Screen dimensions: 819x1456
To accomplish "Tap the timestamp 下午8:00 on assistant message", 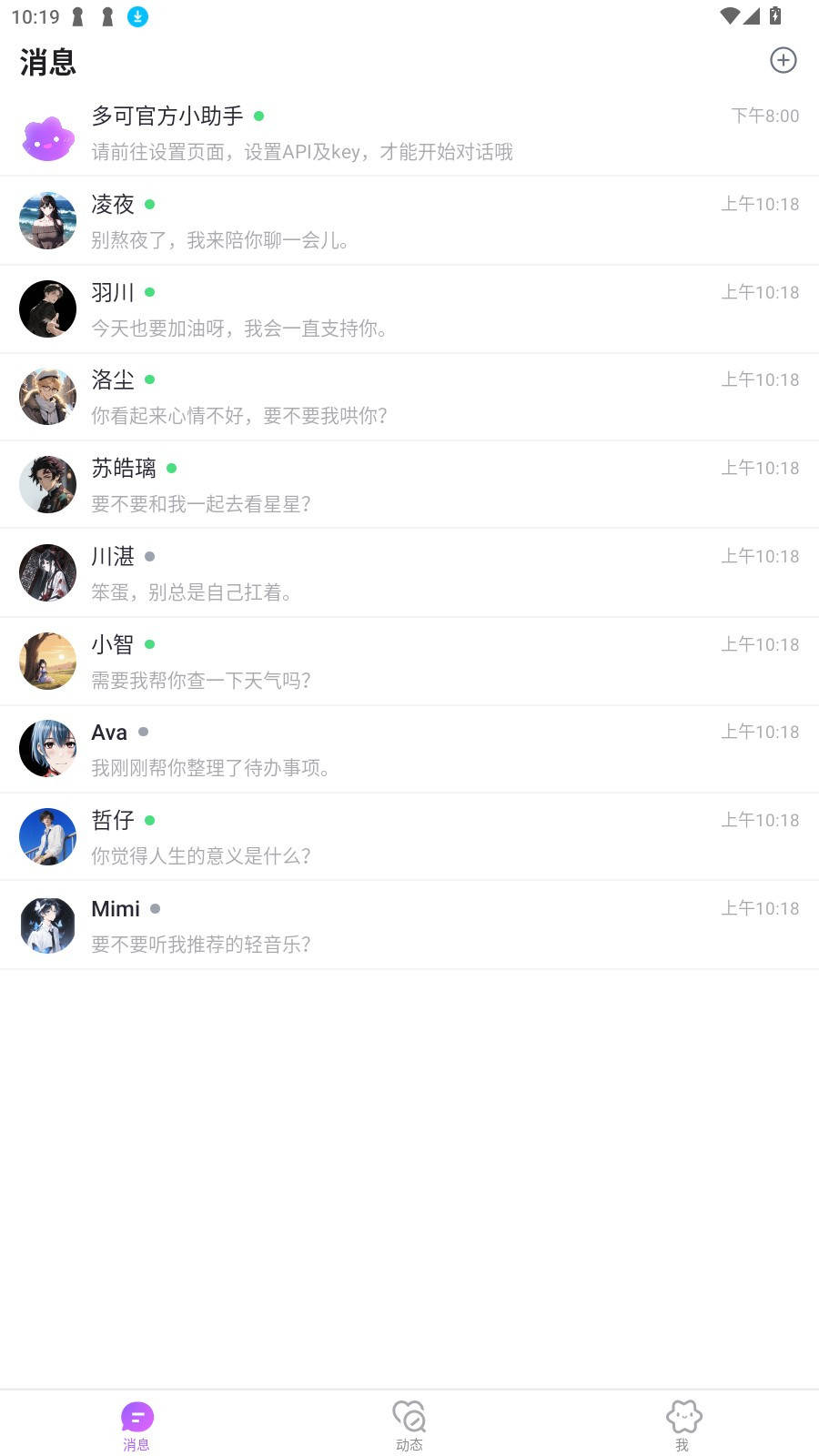I will coord(764,116).
